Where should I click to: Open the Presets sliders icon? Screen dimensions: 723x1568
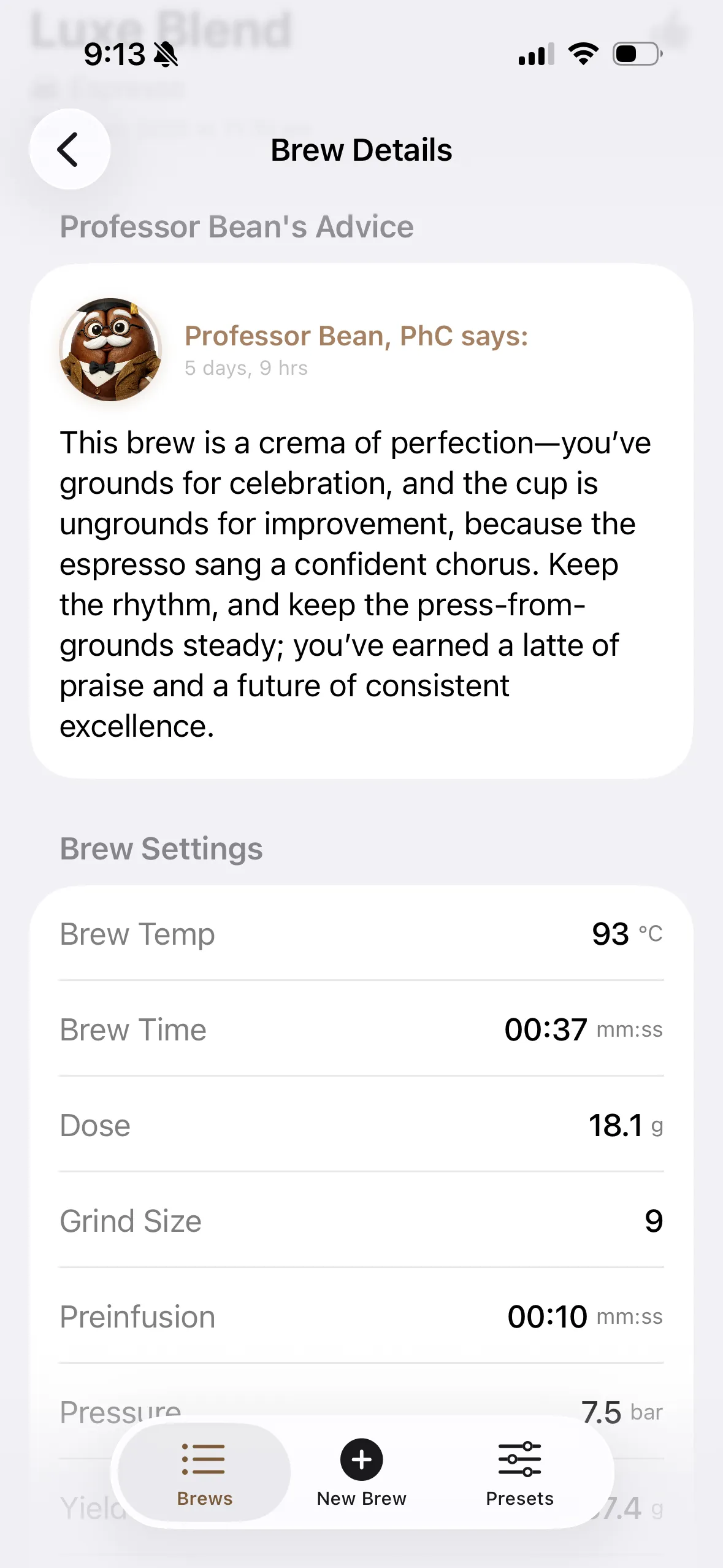[519, 1456]
